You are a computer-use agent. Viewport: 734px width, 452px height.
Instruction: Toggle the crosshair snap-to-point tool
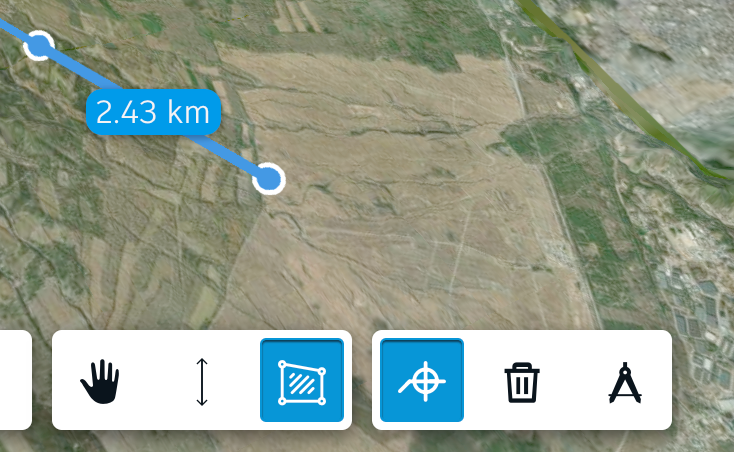pos(422,381)
